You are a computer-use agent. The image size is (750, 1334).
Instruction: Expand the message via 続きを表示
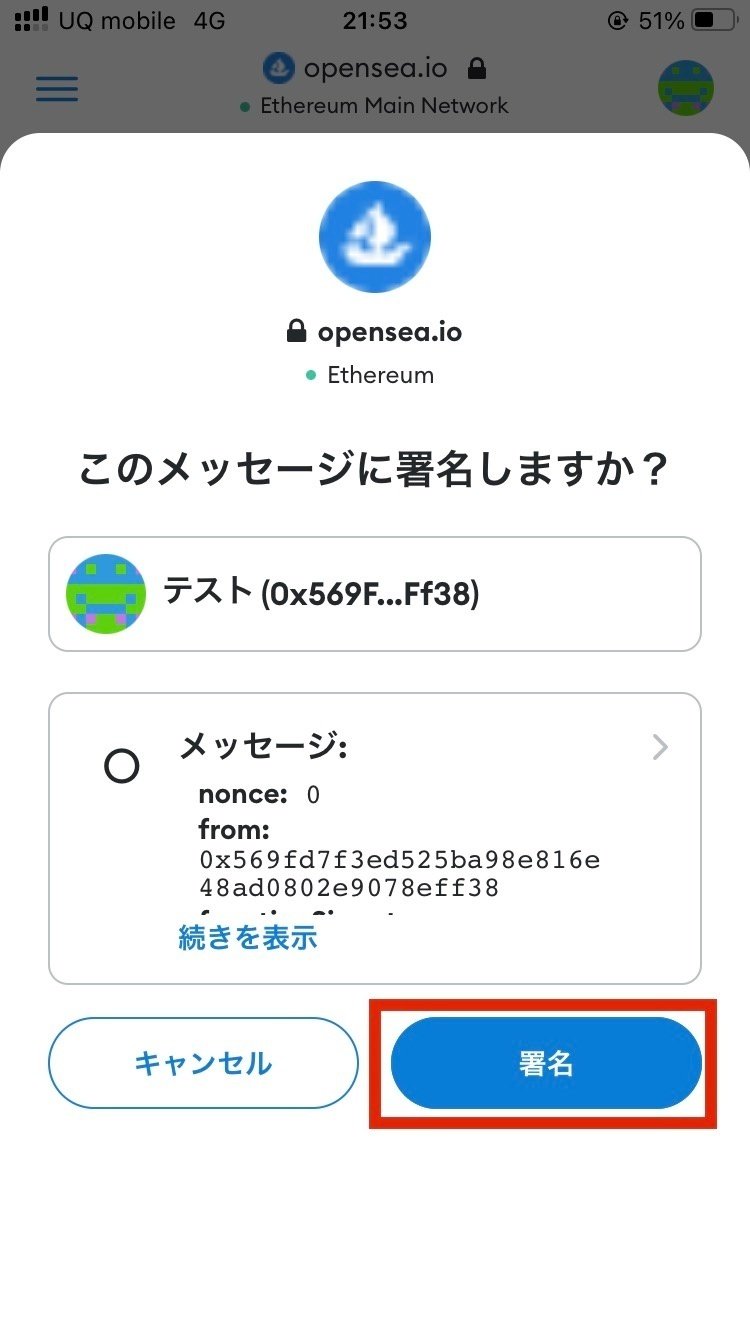[248, 937]
